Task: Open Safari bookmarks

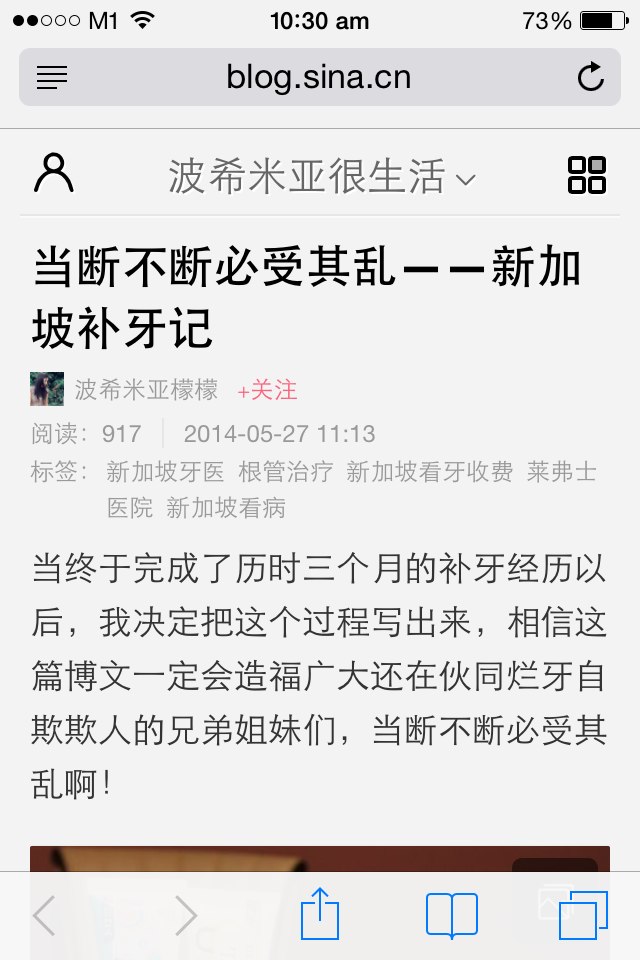Action: click(452, 915)
